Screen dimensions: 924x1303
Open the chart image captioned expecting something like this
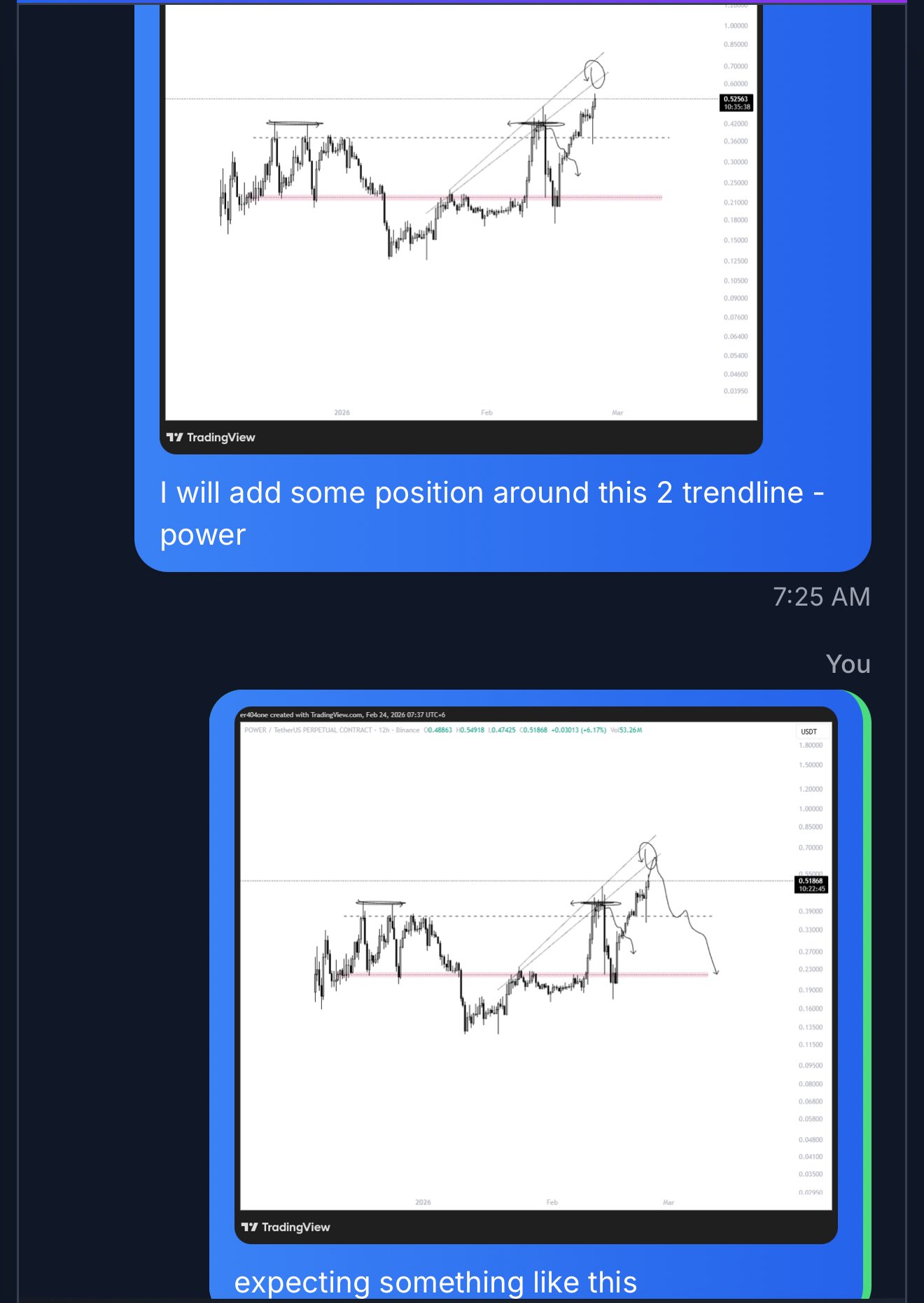[535, 973]
